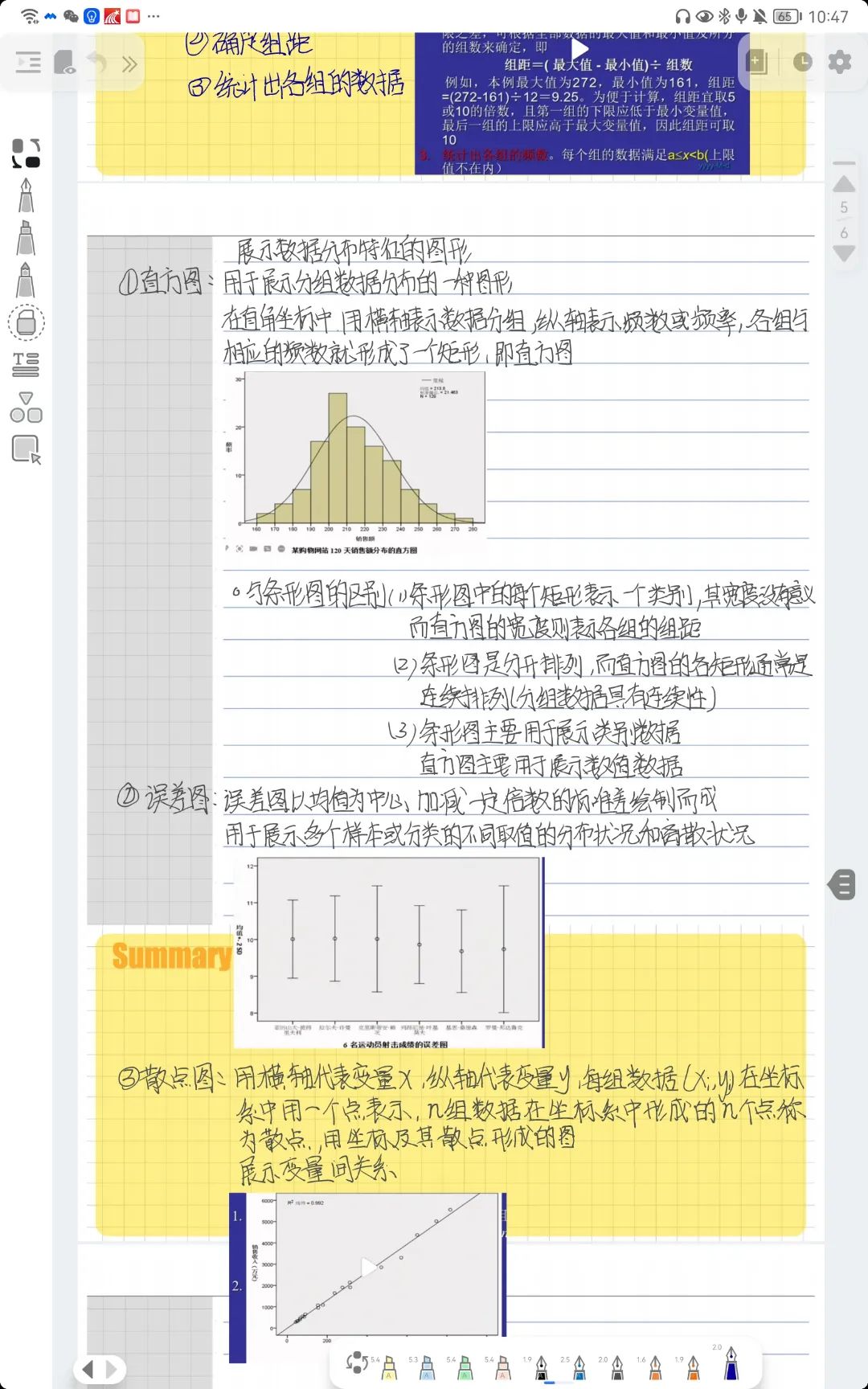Add a new page
The image size is (868, 1389).
(756, 62)
